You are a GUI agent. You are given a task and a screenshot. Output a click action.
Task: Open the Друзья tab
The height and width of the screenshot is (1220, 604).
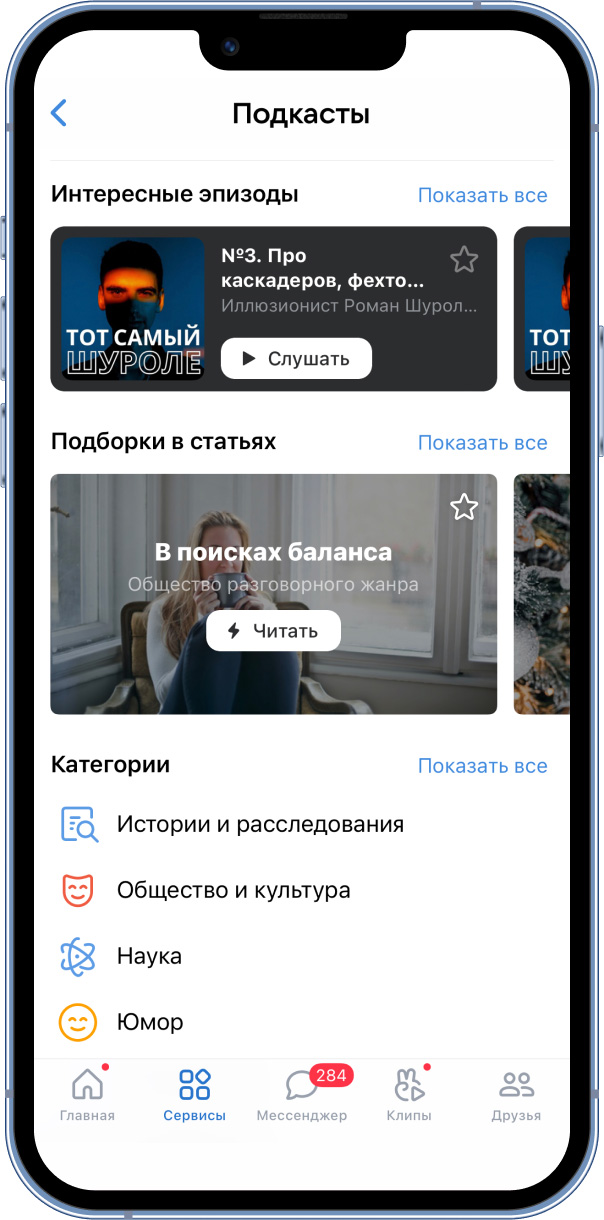(516, 1095)
